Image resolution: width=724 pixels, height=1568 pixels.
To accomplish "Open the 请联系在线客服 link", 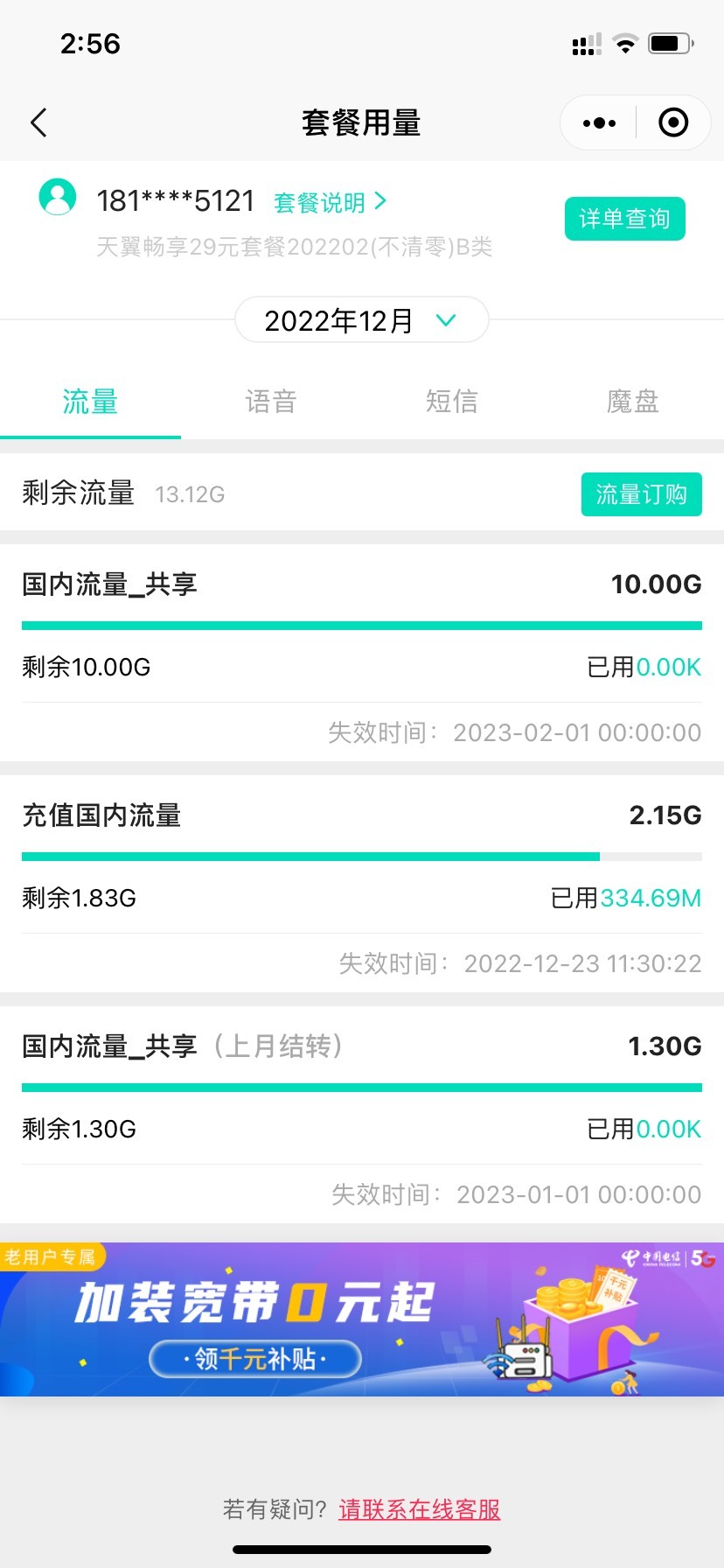I will click(420, 1509).
